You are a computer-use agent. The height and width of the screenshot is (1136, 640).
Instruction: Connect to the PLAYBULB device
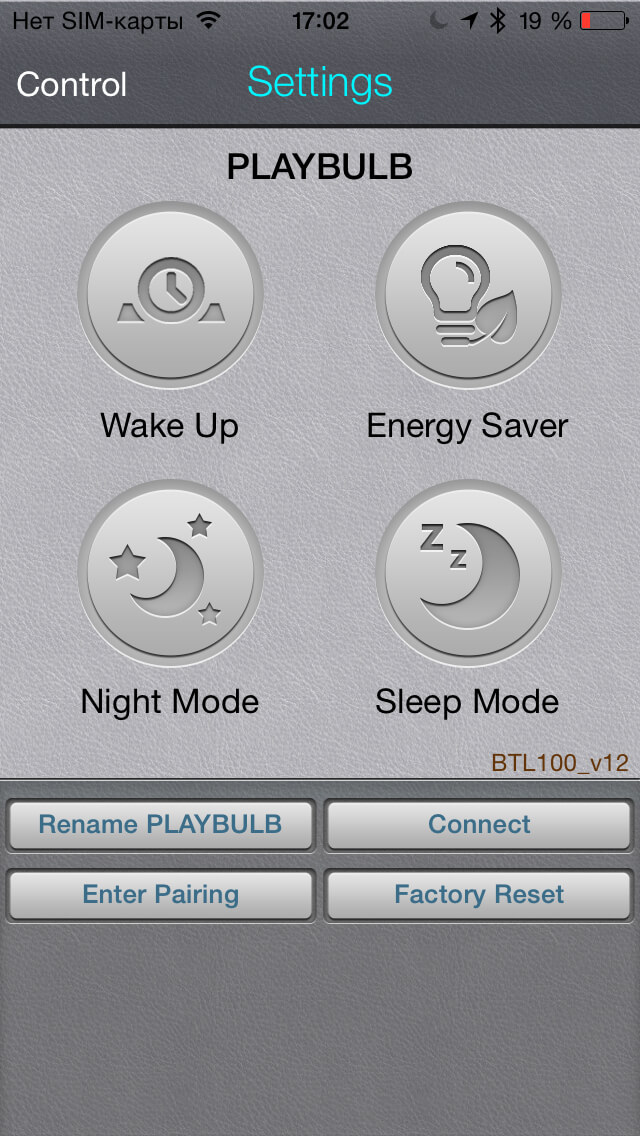(x=479, y=825)
